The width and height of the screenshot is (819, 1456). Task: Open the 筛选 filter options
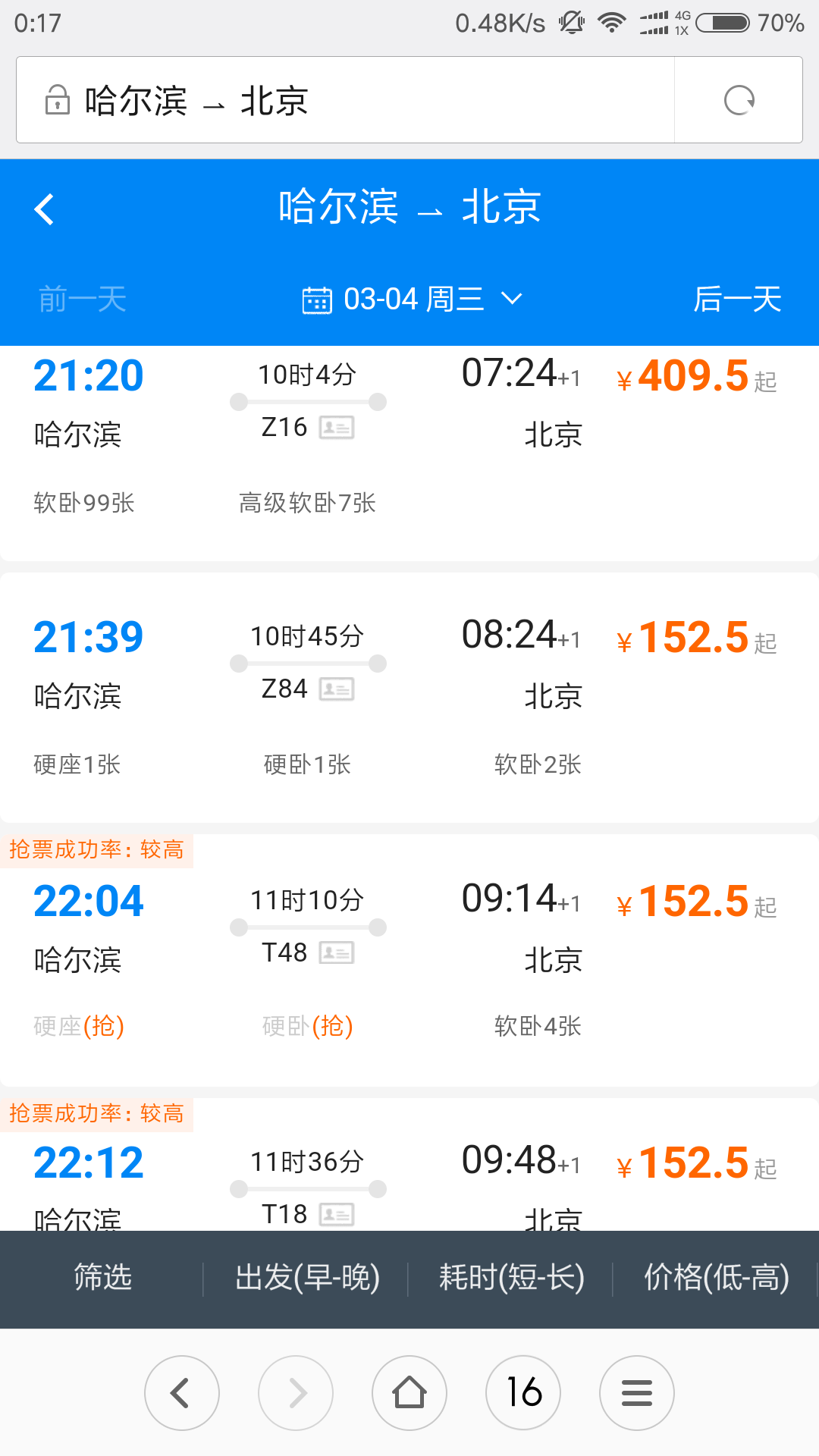pos(102,1278)
